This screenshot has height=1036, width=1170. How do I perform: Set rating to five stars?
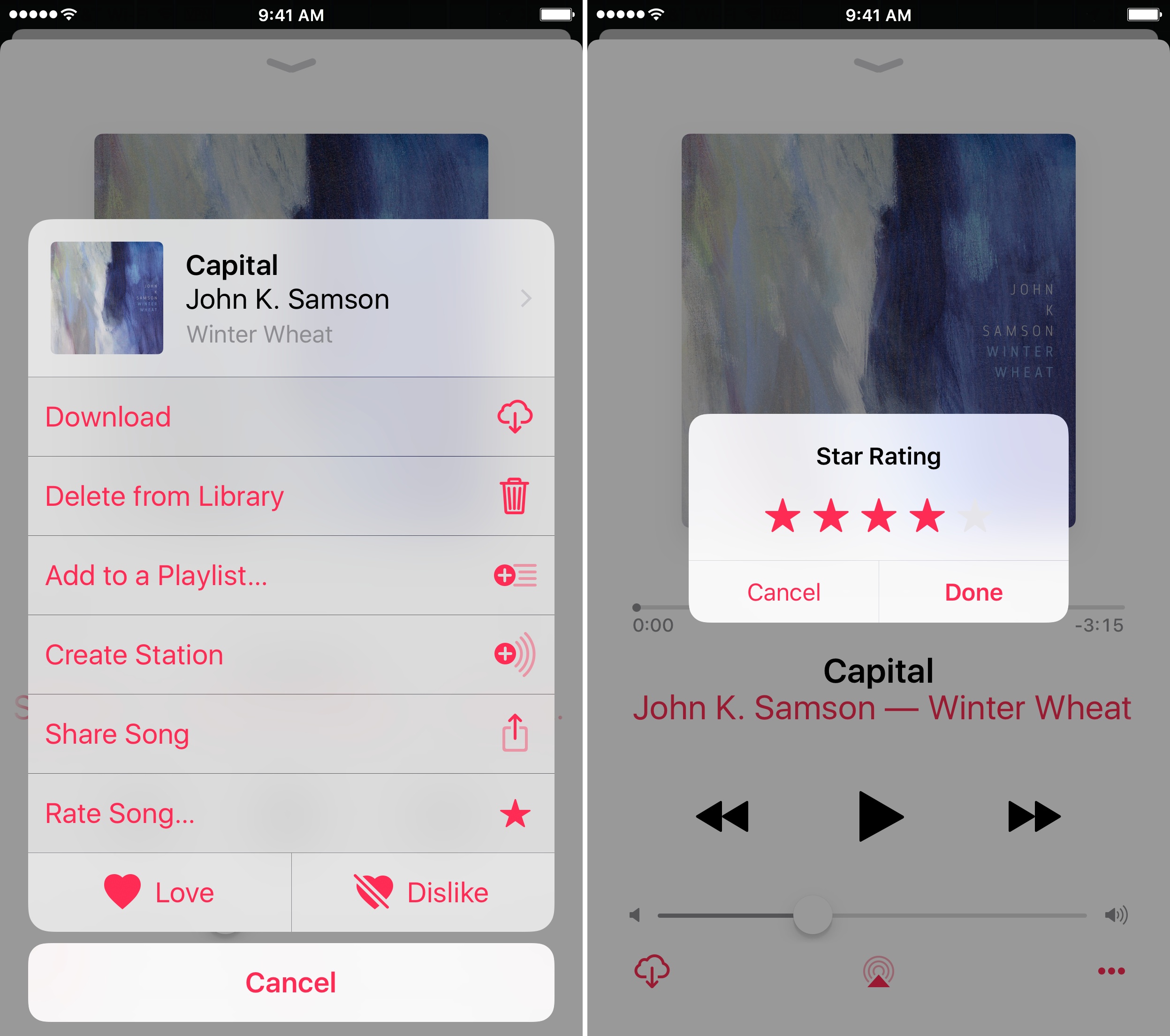[x=974, y=516]
